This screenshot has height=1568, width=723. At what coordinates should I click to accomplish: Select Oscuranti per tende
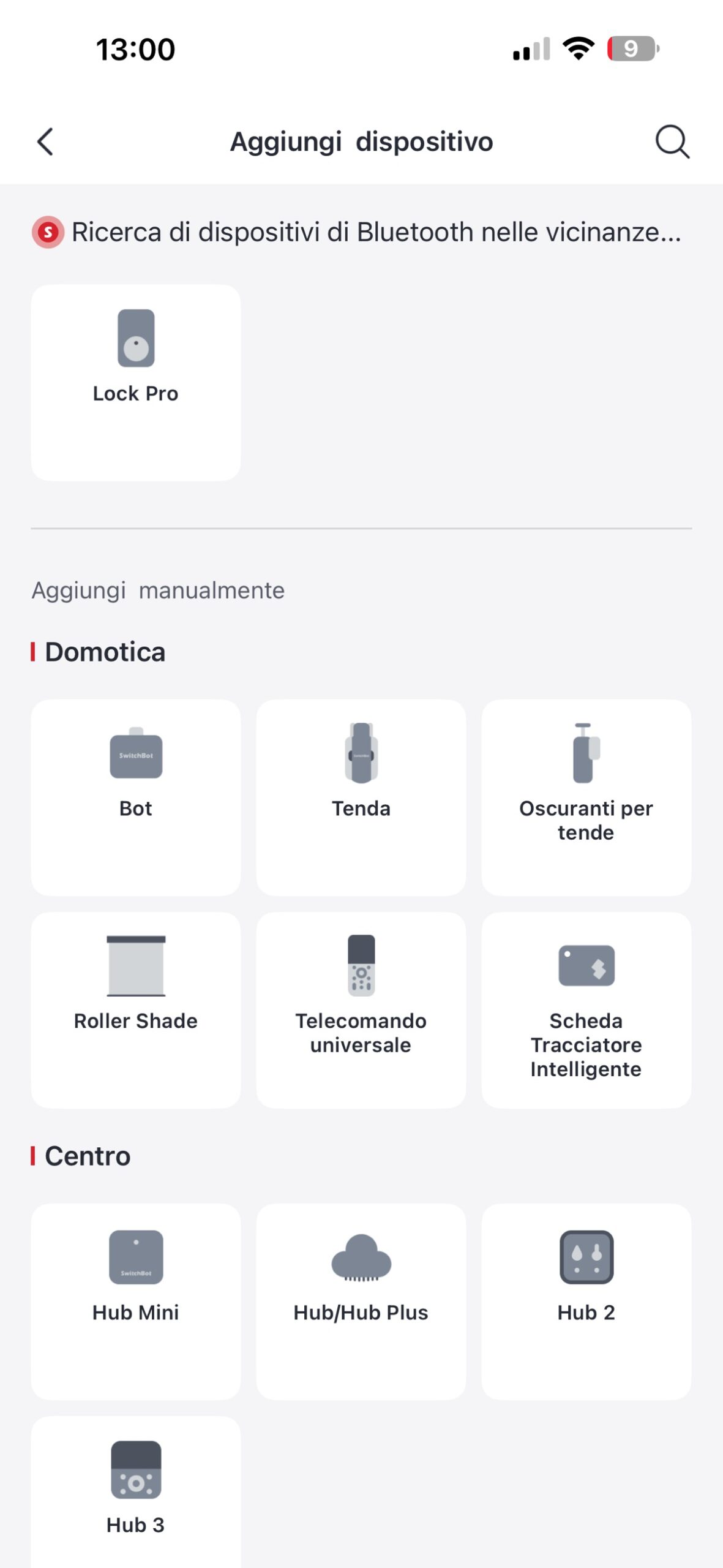click(586, 796)
